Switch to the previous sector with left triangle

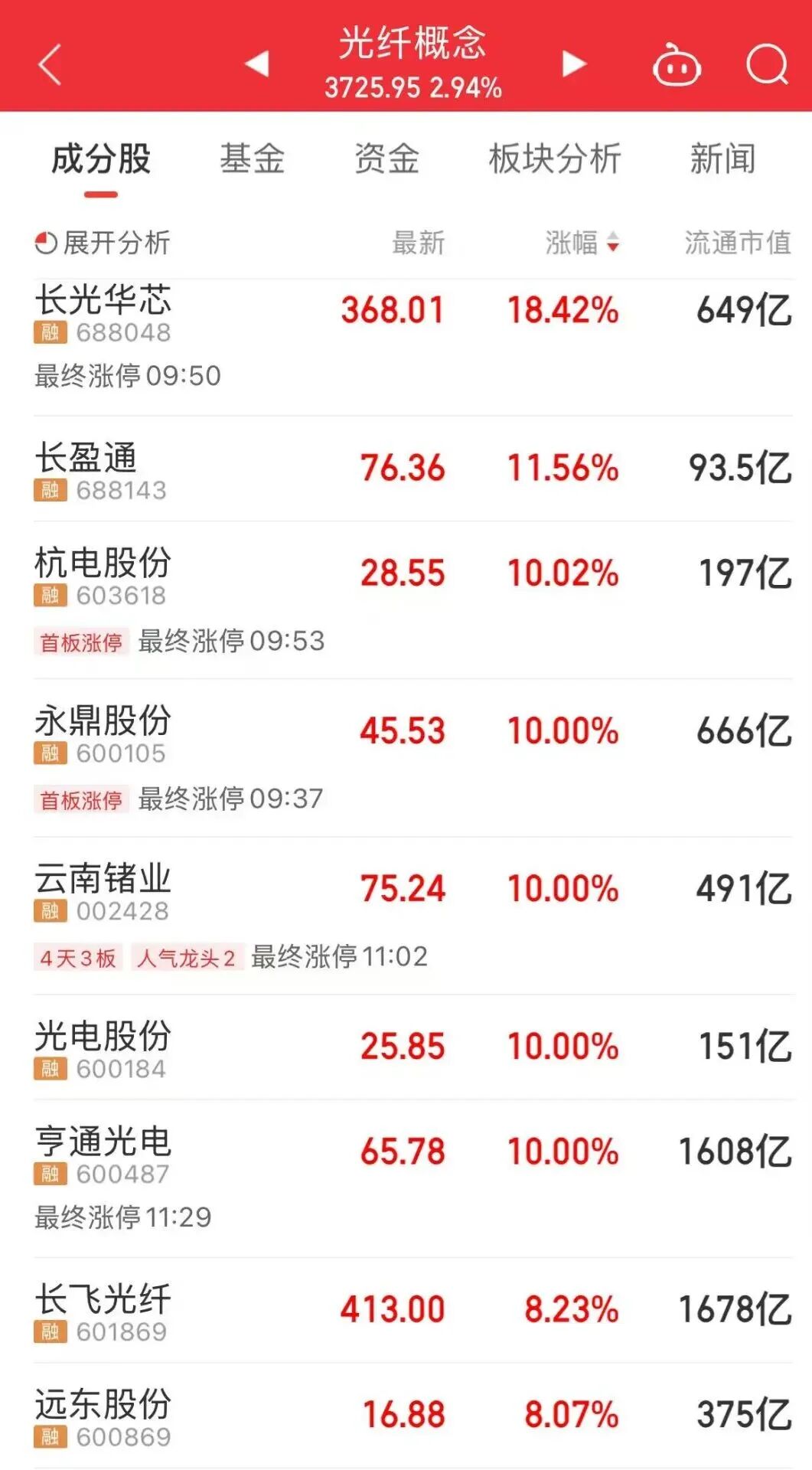(x=257, y=64)
